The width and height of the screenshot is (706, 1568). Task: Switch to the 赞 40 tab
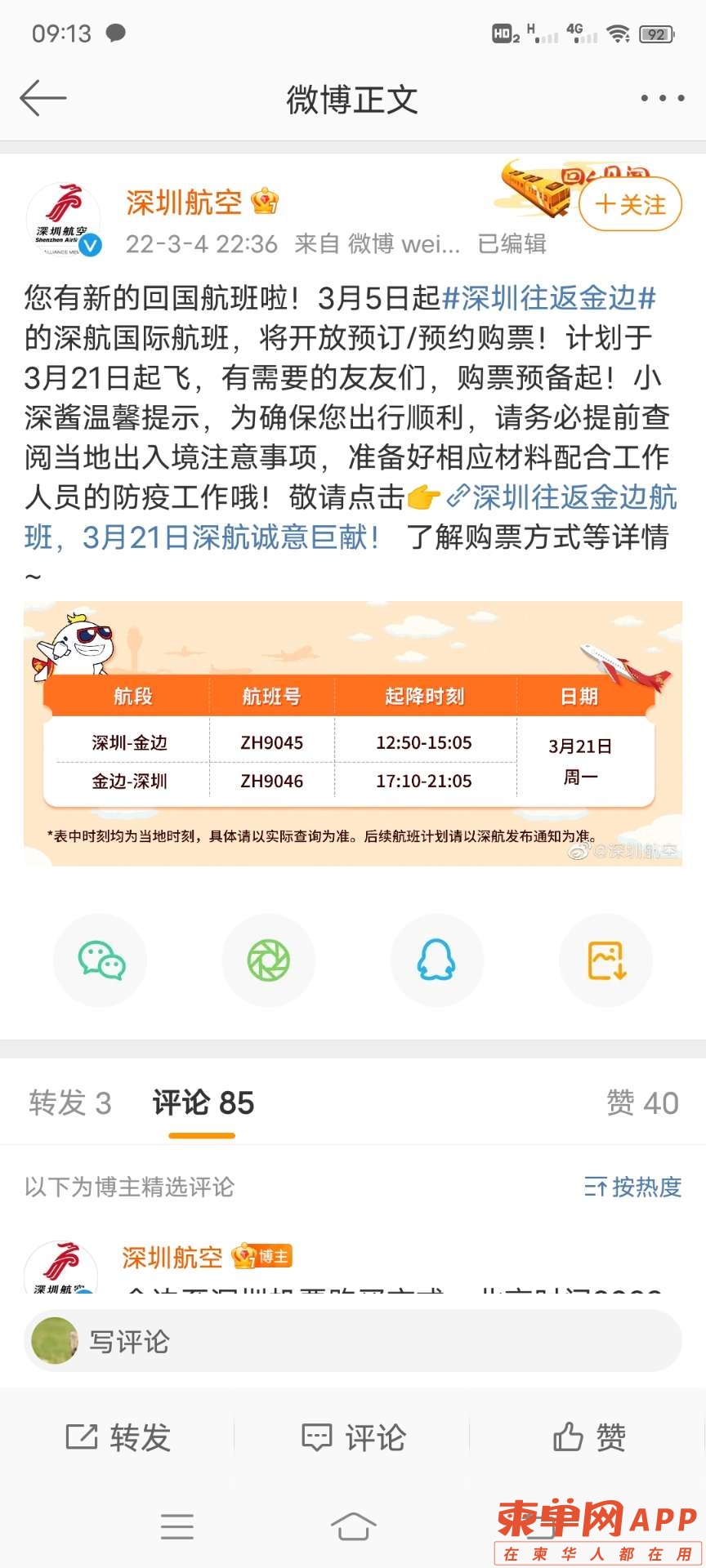tap(642, 1103)
